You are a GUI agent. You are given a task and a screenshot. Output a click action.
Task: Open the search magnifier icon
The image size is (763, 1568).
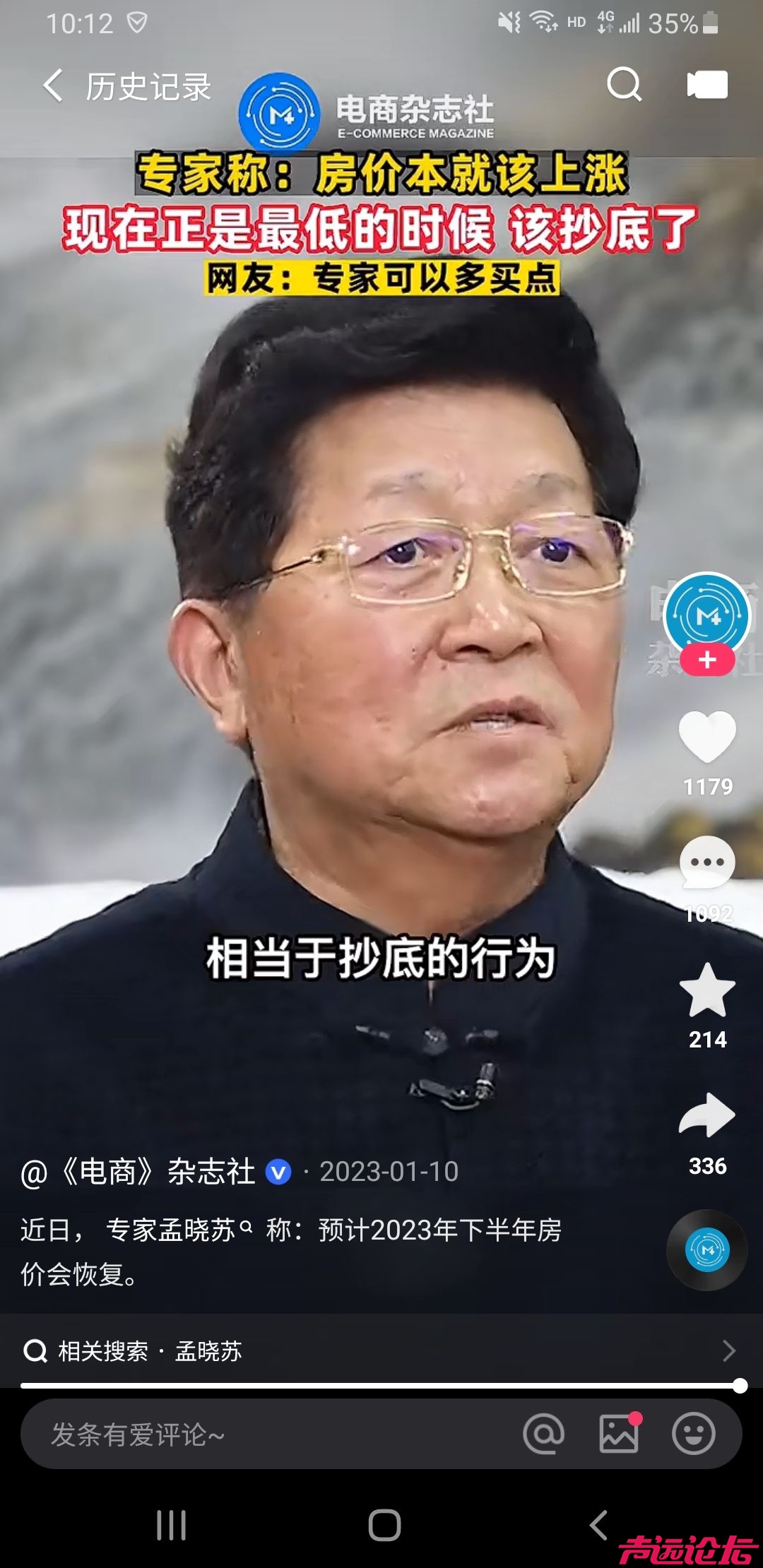pyautogui.click(x=625, y=85)
